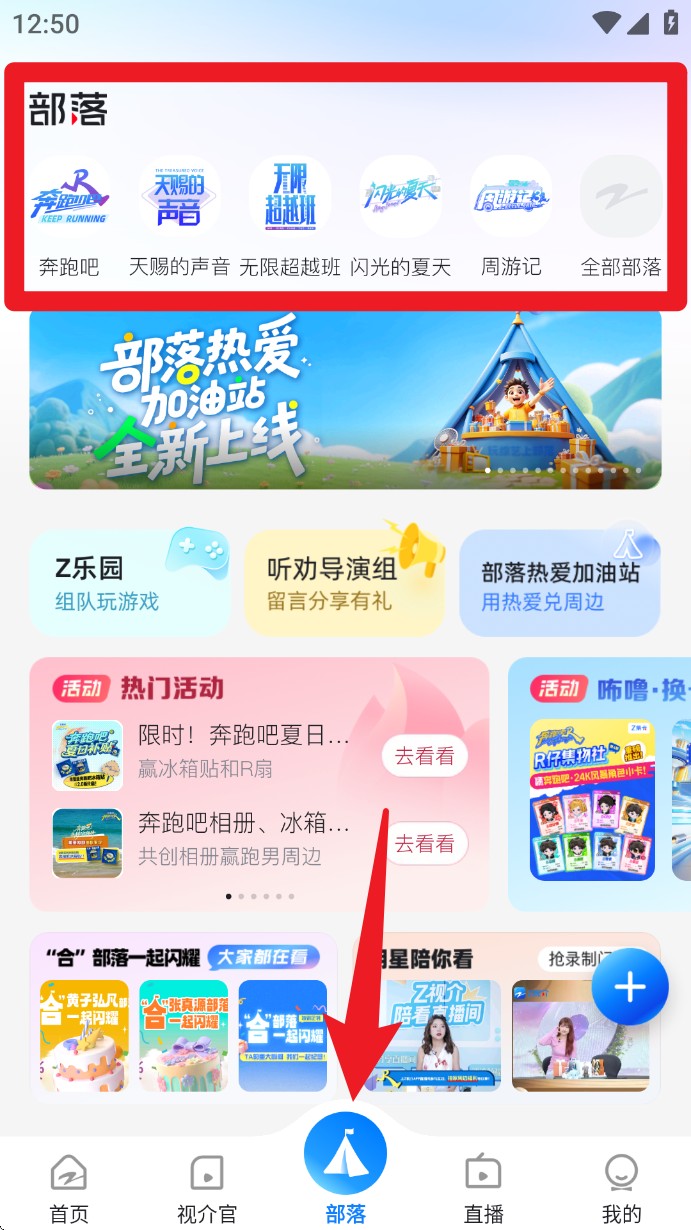
Task: Tap 去看看 for 限时！奔跑吧夏日 activity
Action: click(x=425, y=756)
